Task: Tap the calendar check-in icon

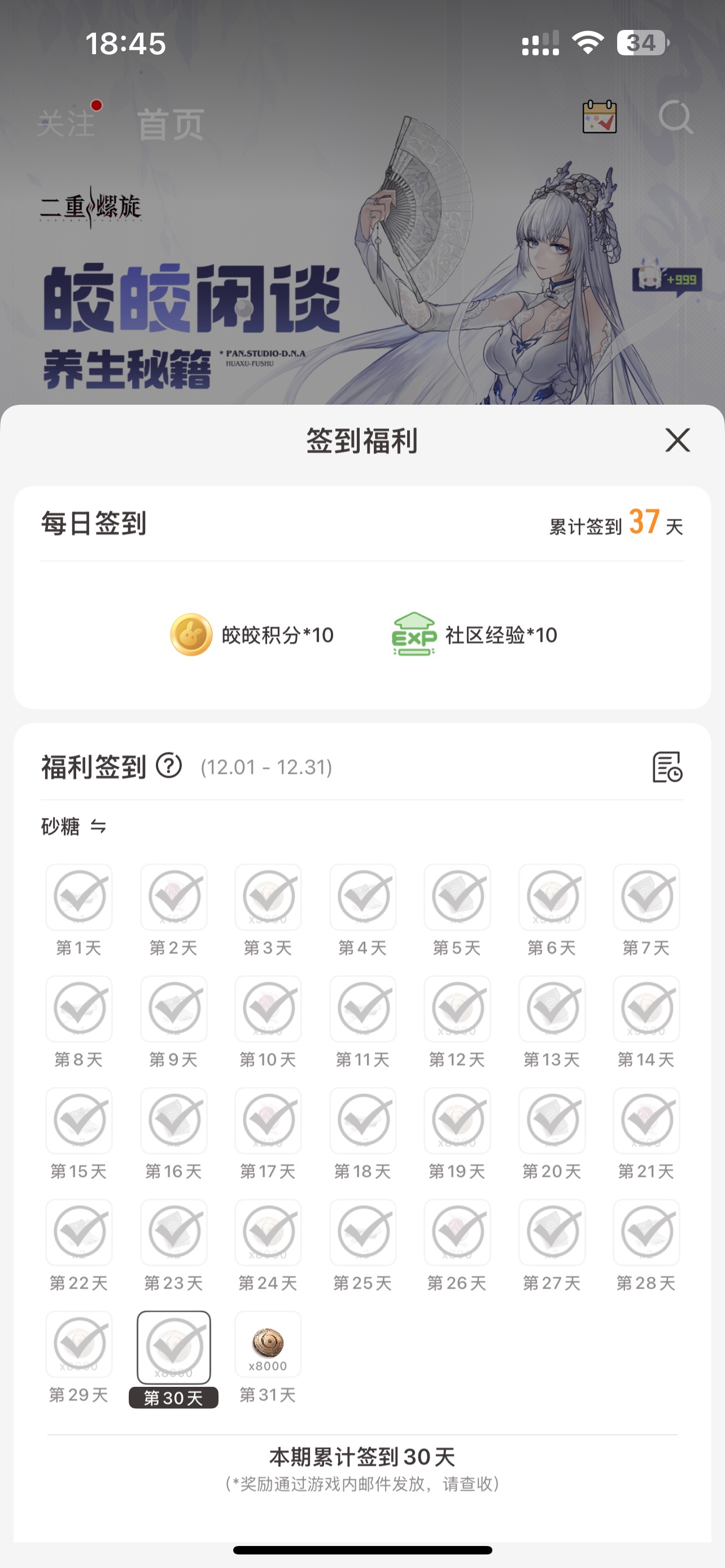Action: click(x=600, y=116)
